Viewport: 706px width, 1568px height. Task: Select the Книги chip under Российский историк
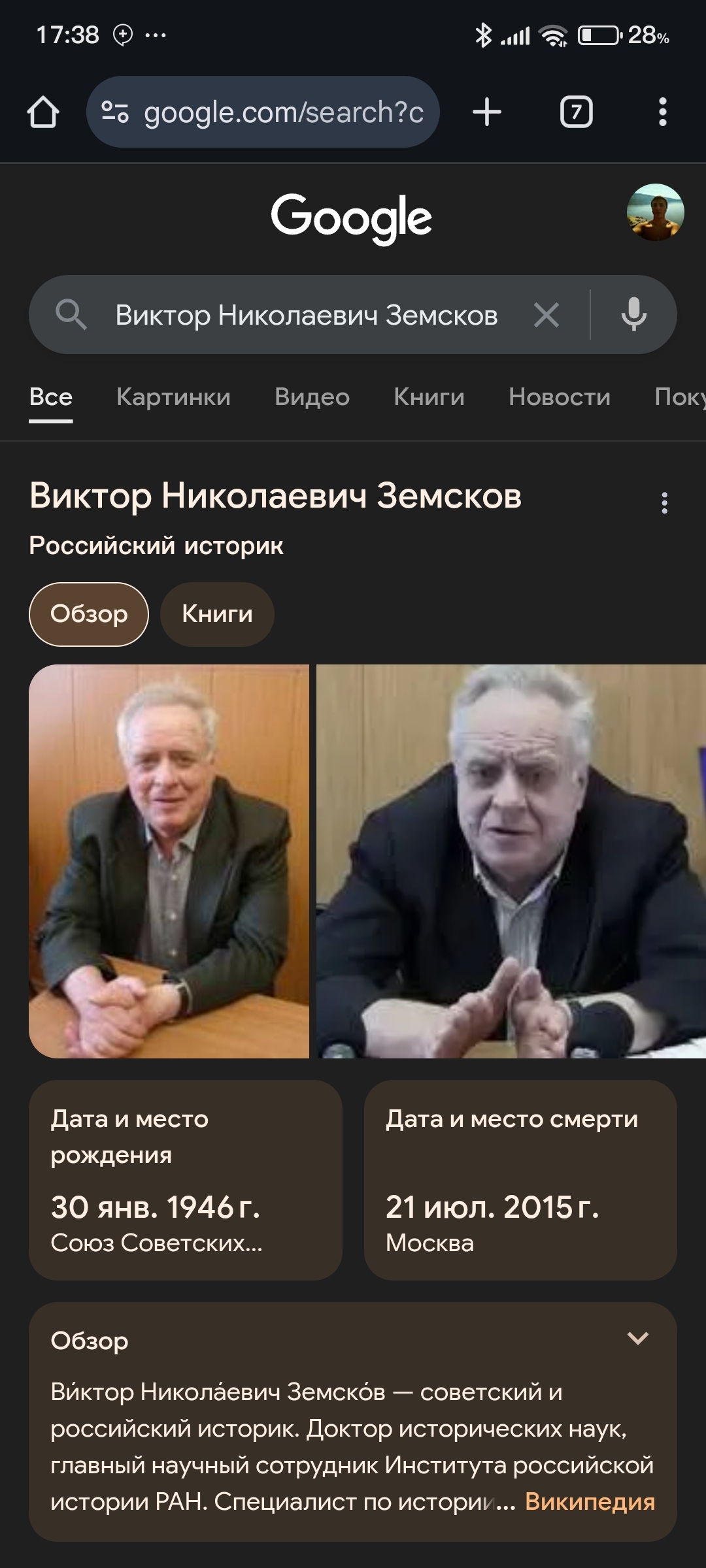(217, 614)
